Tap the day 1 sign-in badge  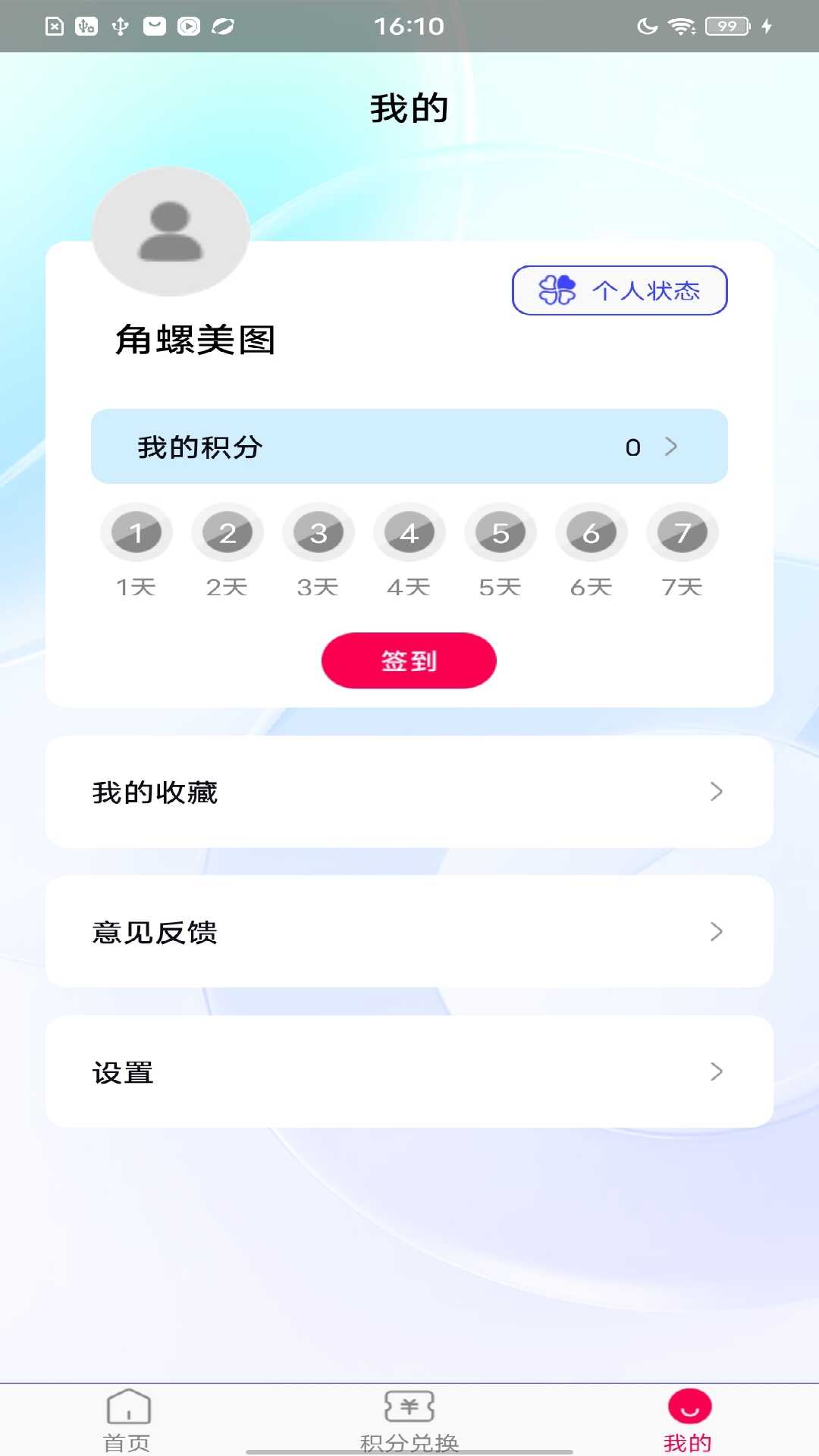[136, 532]
